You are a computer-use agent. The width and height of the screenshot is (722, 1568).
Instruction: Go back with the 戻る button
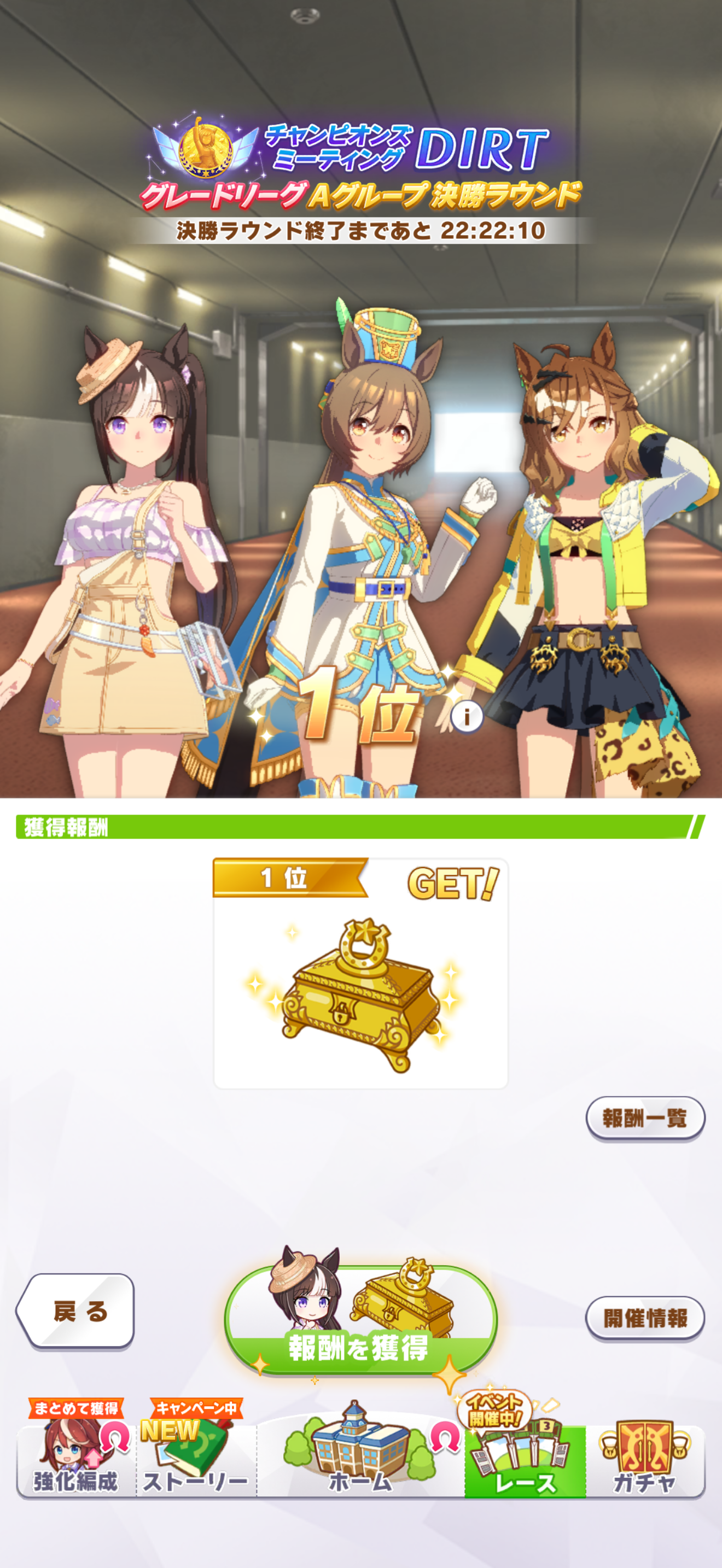click(x=75, y=1312)
